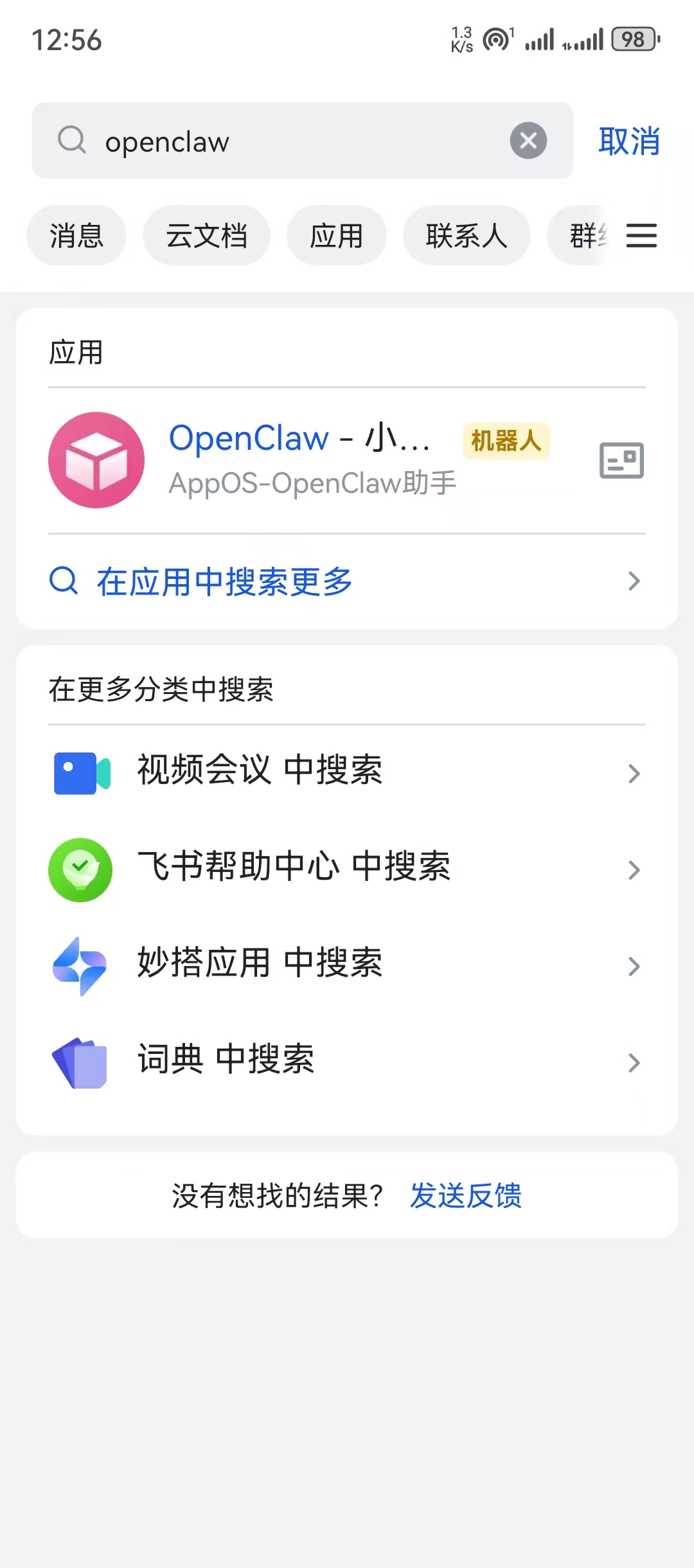Tap the 发送反馈 feedback link

[465, 1194]
